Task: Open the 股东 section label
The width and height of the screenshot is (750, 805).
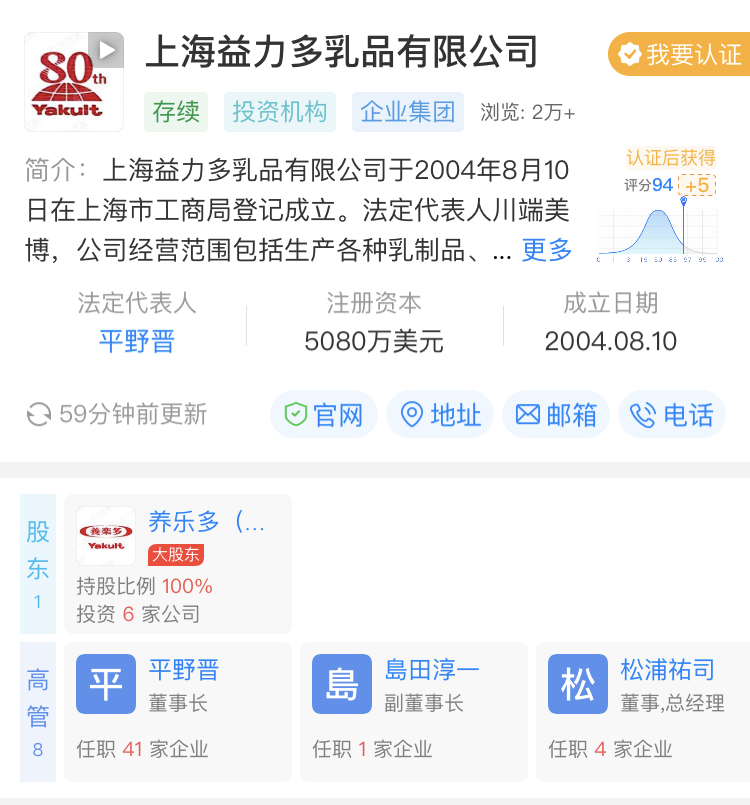Action: point(38,564)
